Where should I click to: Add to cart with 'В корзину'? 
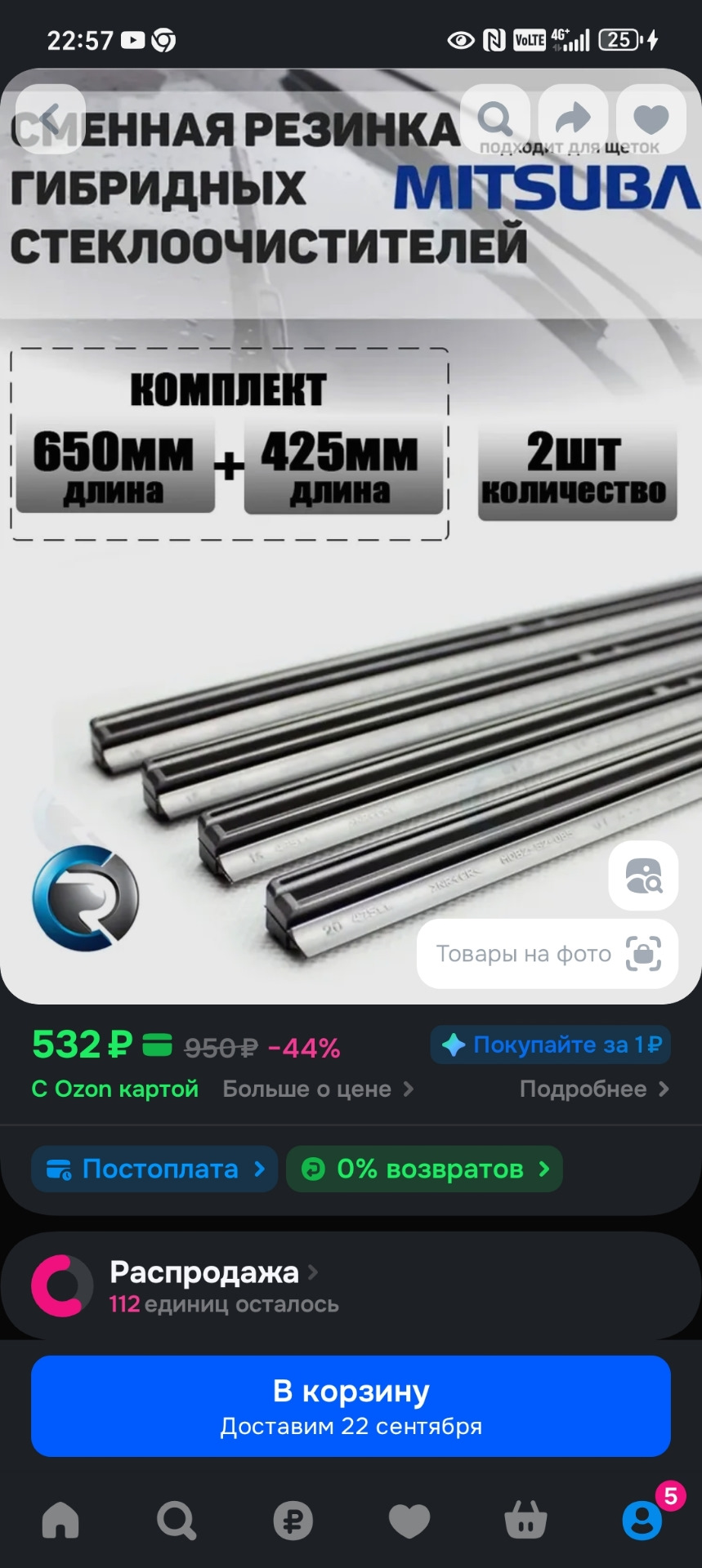[x=351, y=1406]
